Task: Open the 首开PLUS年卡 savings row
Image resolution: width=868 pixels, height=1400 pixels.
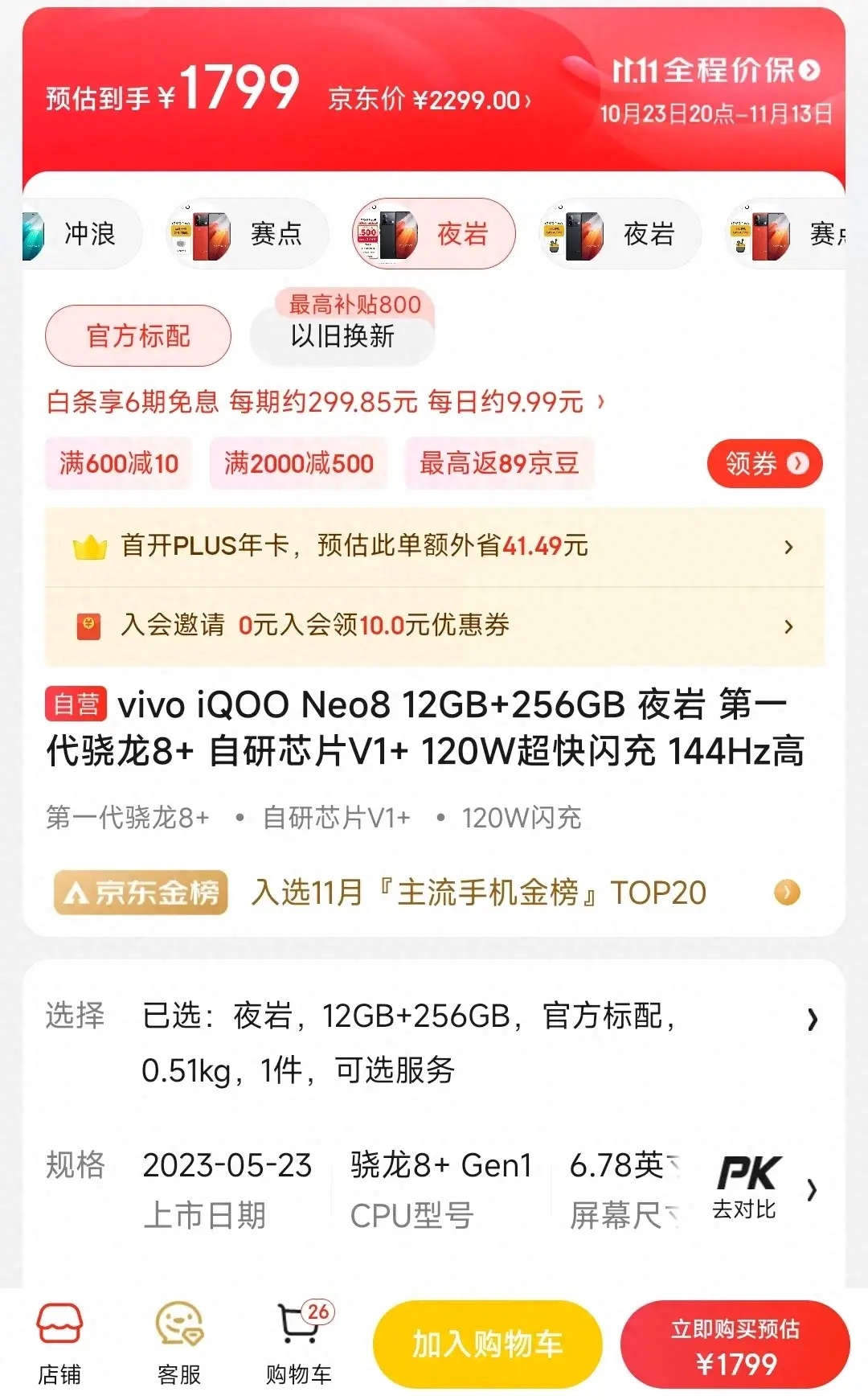Action: tap(434, 547)
